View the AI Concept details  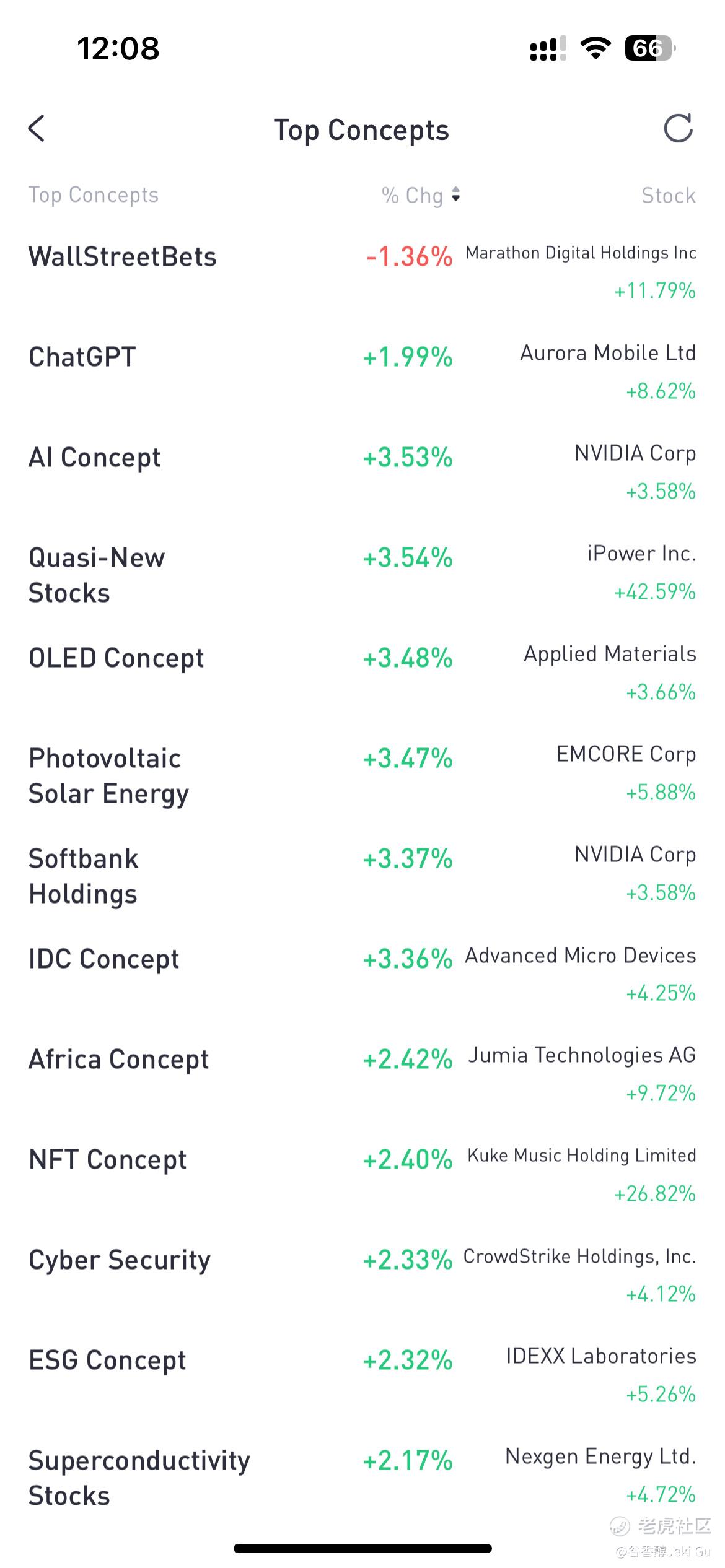pyautogui.click(x=362, y=473)
